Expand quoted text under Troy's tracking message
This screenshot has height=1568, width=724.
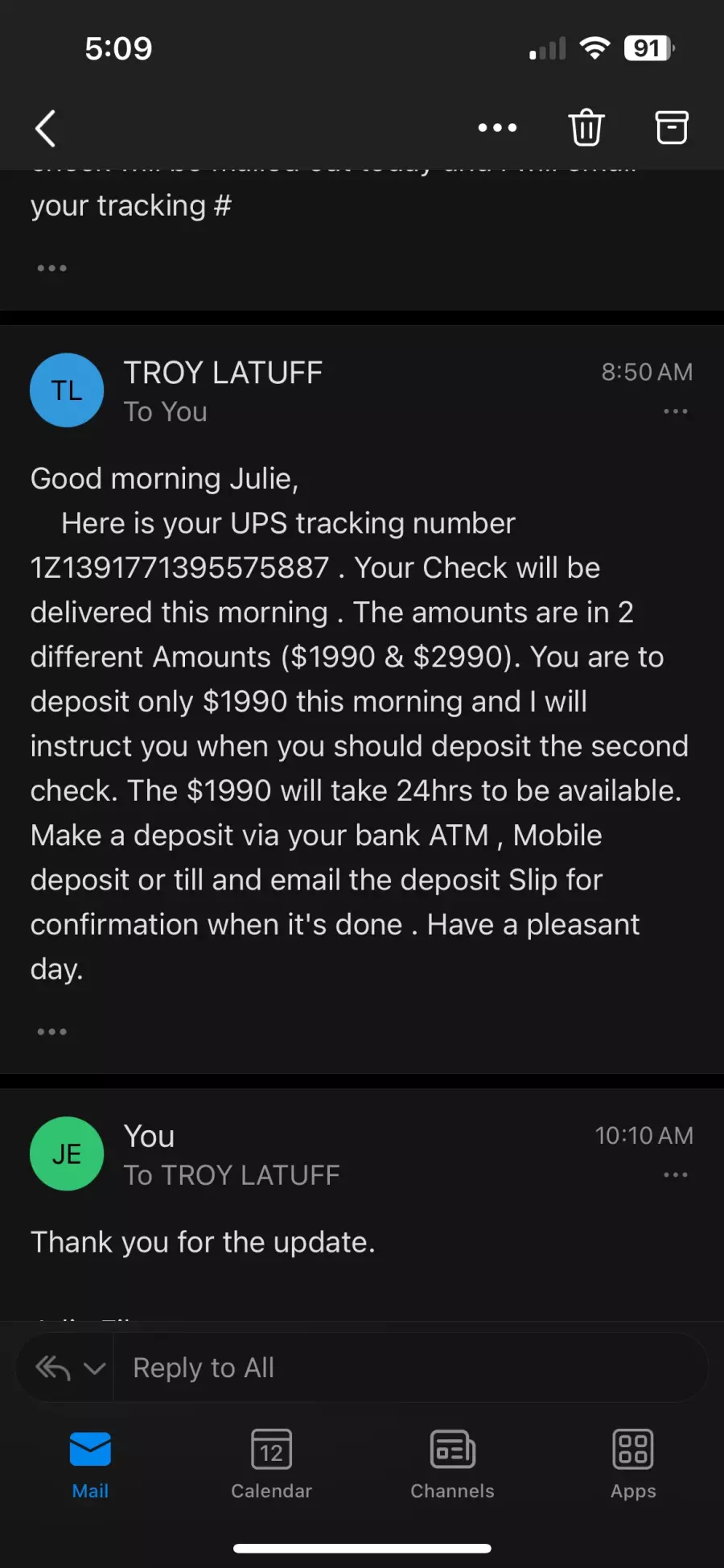point(52,1031)
